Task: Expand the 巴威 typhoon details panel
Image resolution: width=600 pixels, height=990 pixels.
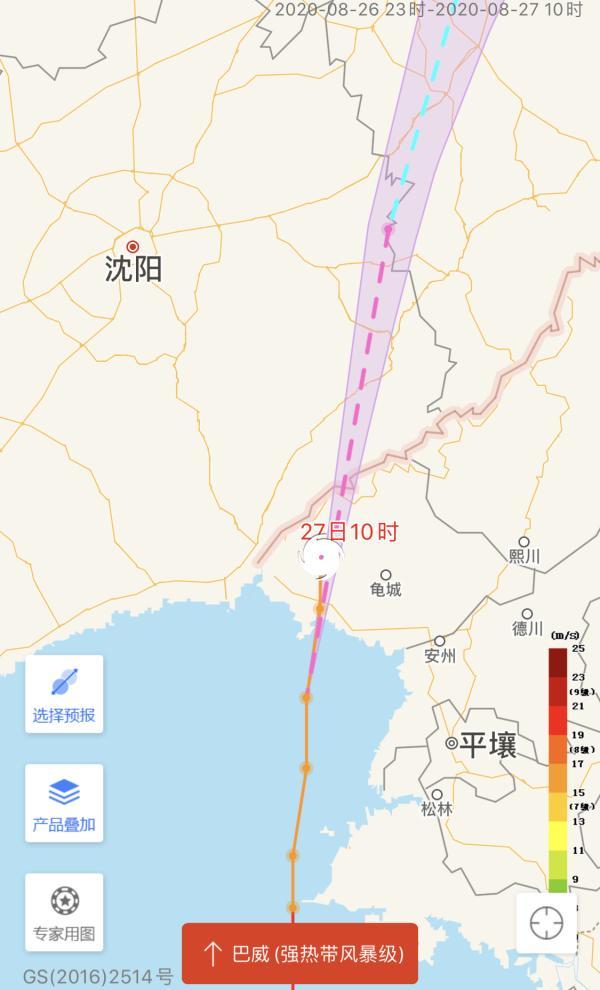Action: click(x=300, y=953)
